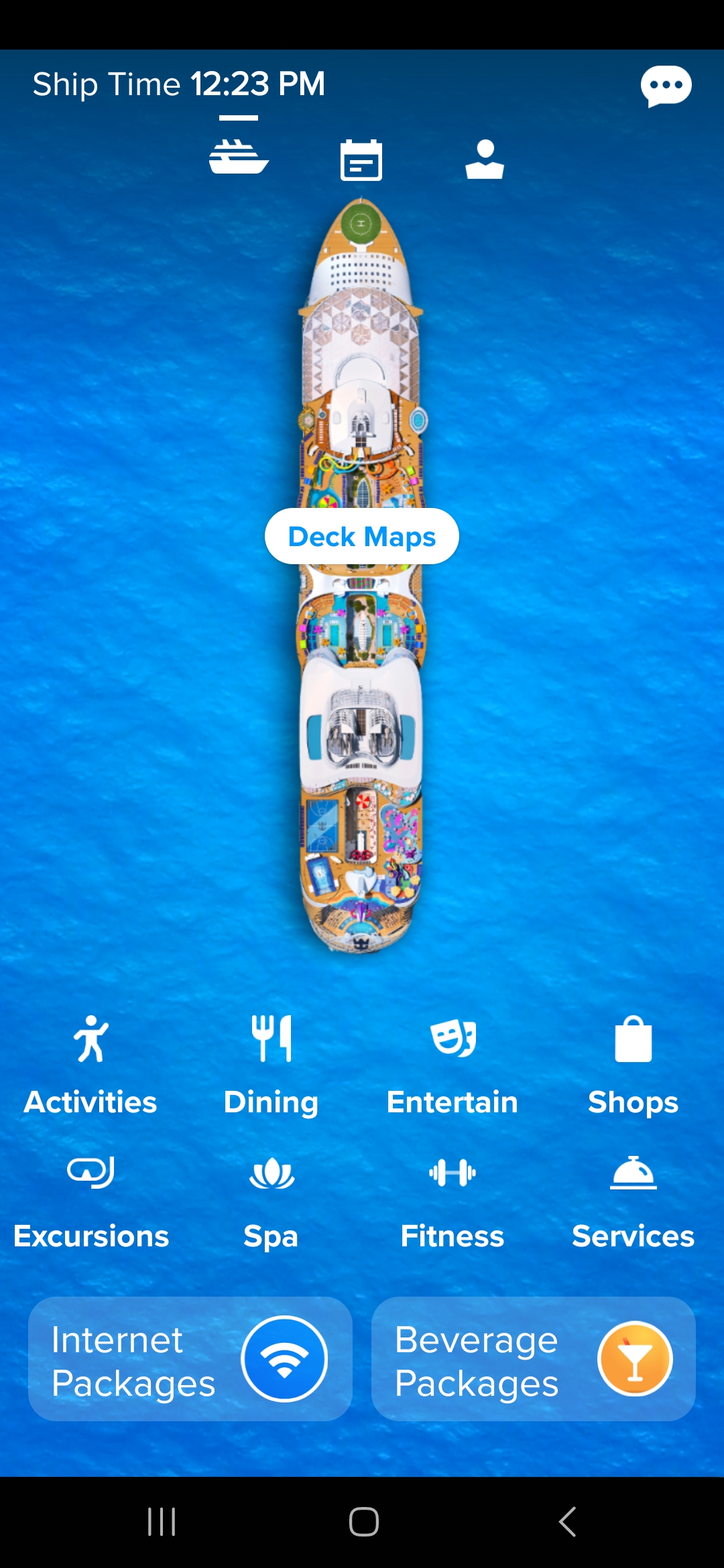Viewport: 724px width, 1568px height.
Task: View Entertain options
Action: (x=452, y=1065)
